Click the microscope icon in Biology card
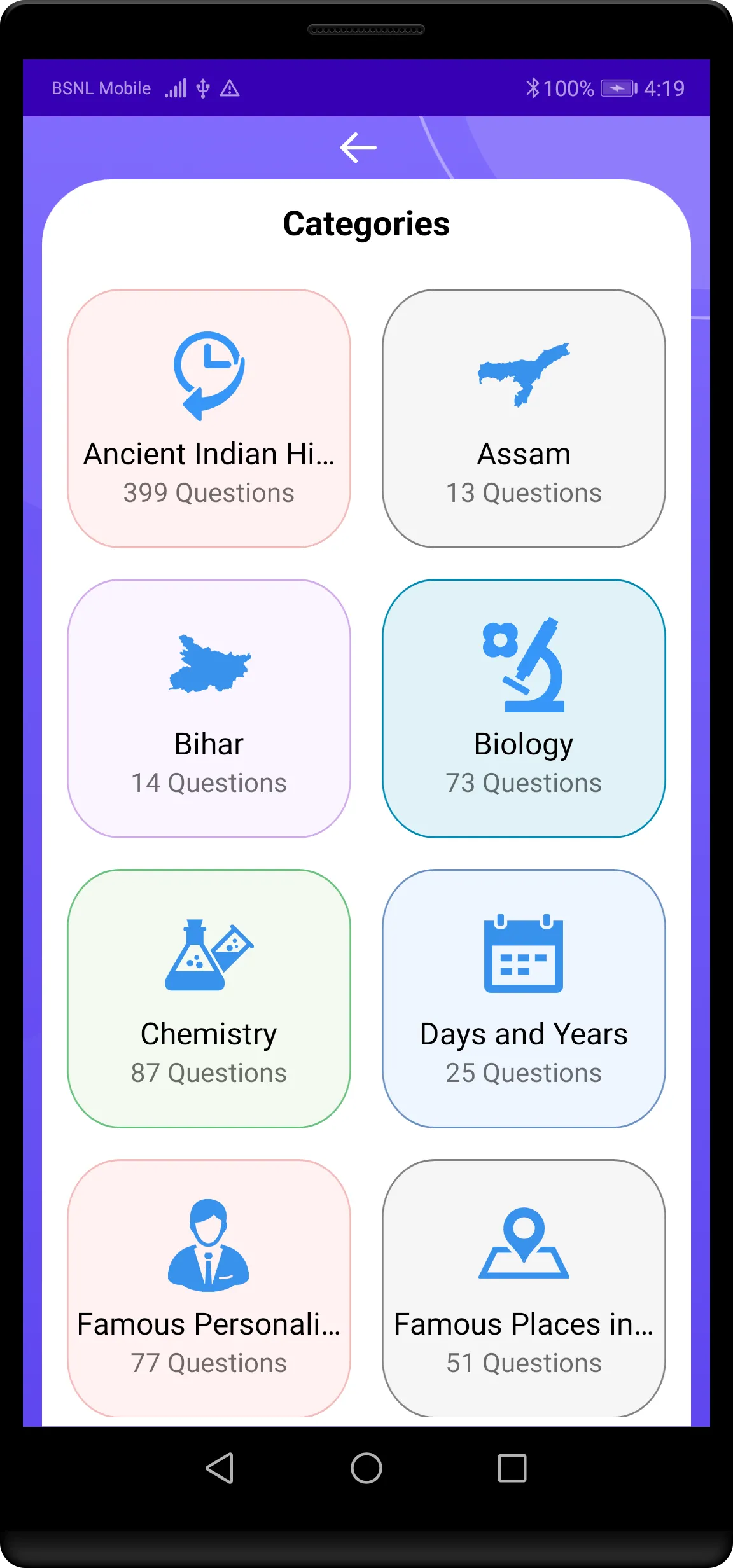 coord(523,665)
